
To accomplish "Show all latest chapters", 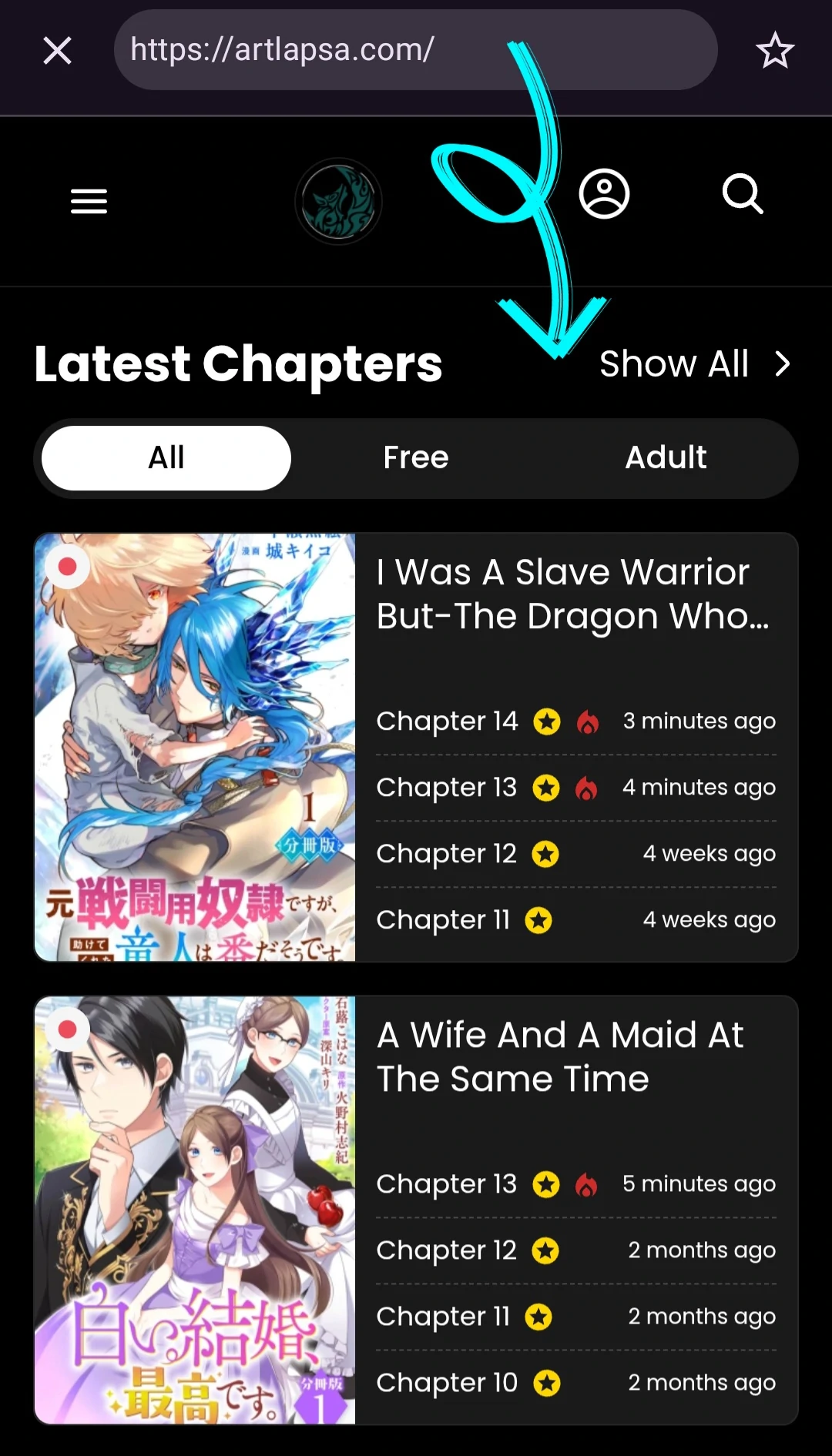I will click(x=695, y=363).
